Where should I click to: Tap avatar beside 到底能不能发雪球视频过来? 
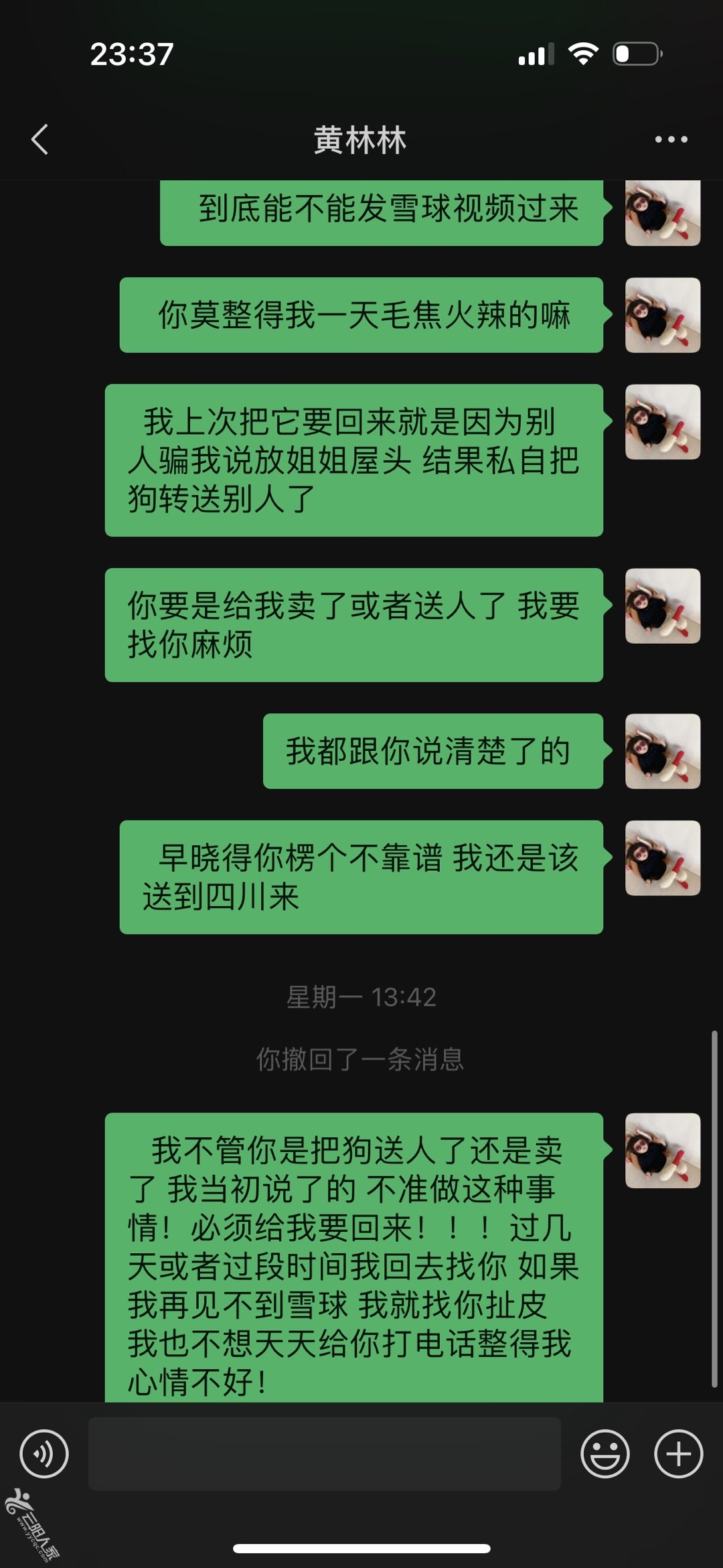pyautogui.click(x=663, y=212)
